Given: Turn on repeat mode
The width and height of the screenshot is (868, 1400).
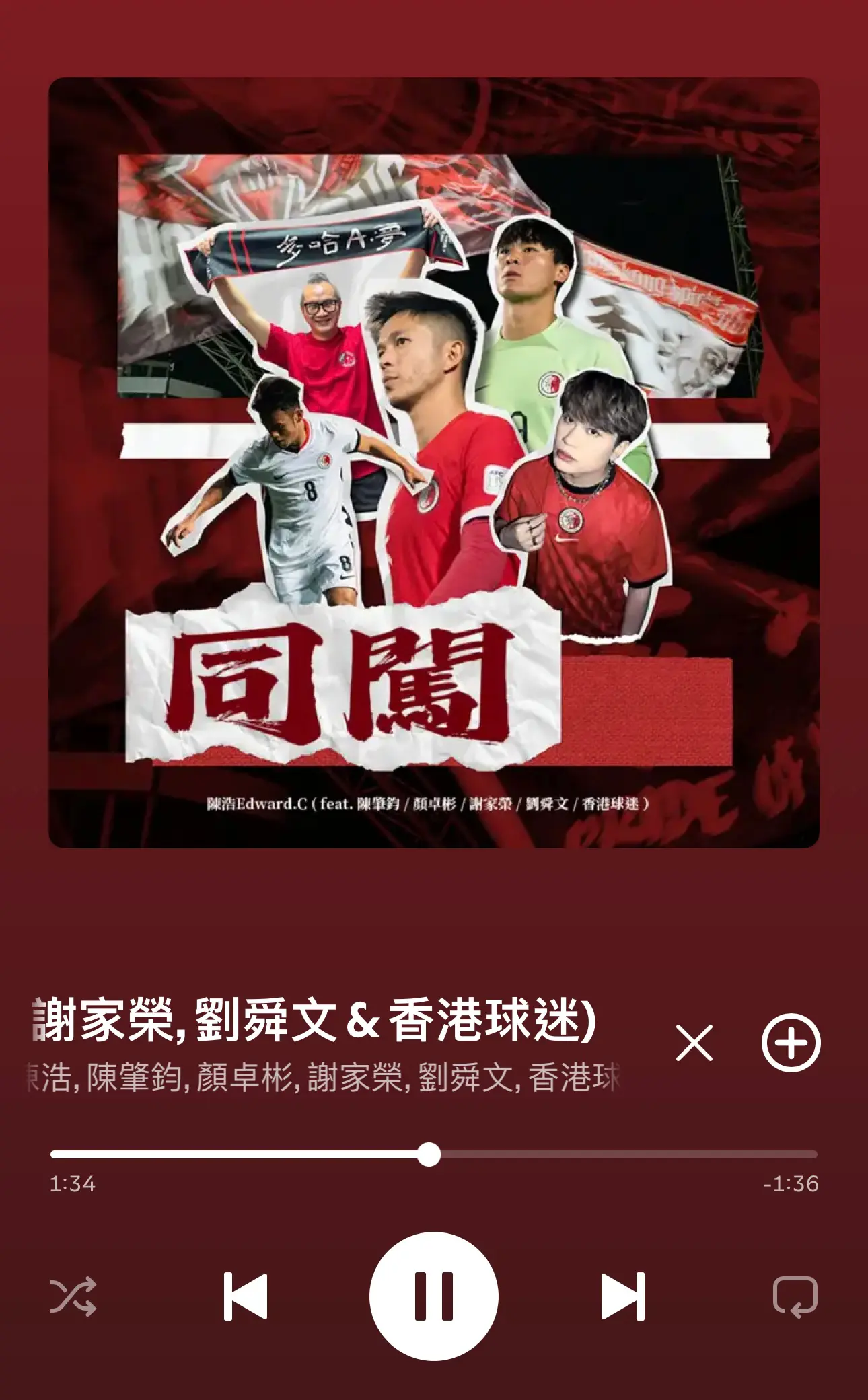Looking at the screenshot, I should coord(795,1296).
